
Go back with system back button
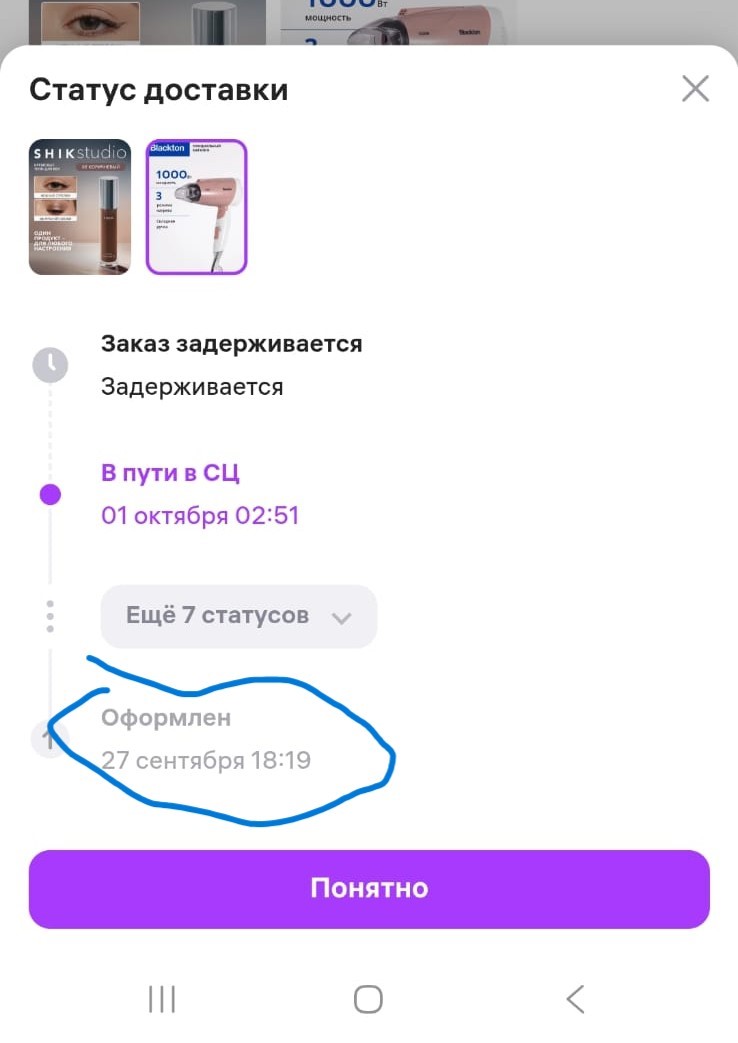coord(574,998)
